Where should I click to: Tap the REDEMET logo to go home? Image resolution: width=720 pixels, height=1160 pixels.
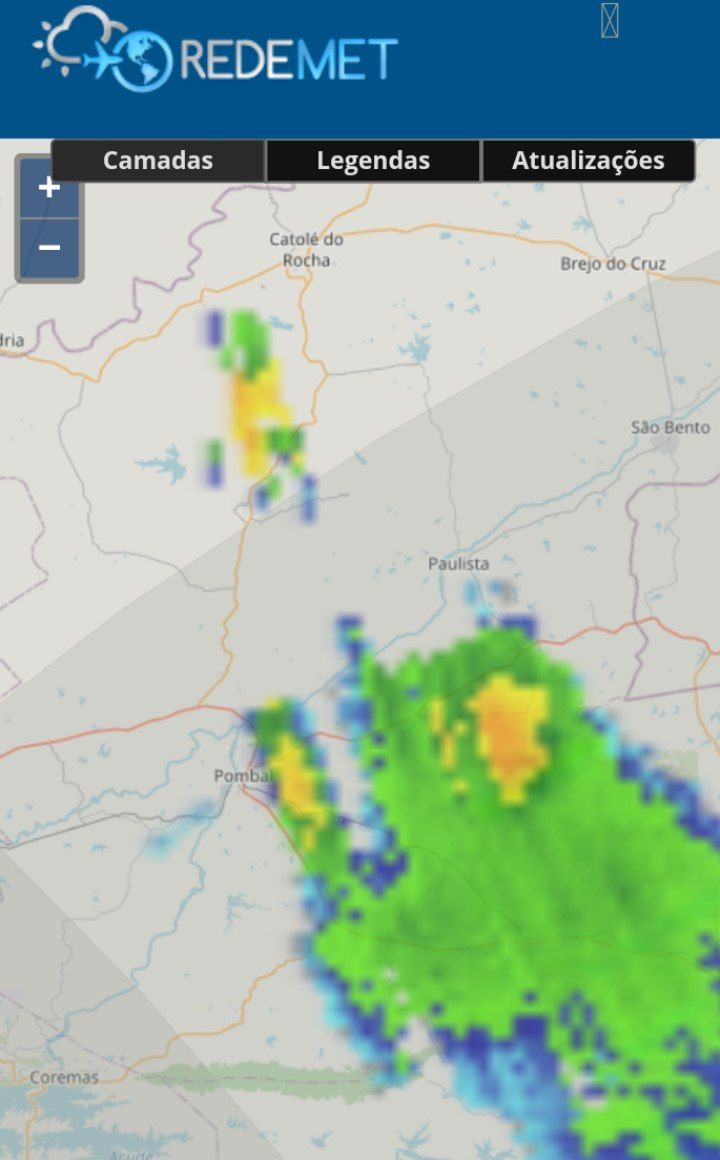215,50
